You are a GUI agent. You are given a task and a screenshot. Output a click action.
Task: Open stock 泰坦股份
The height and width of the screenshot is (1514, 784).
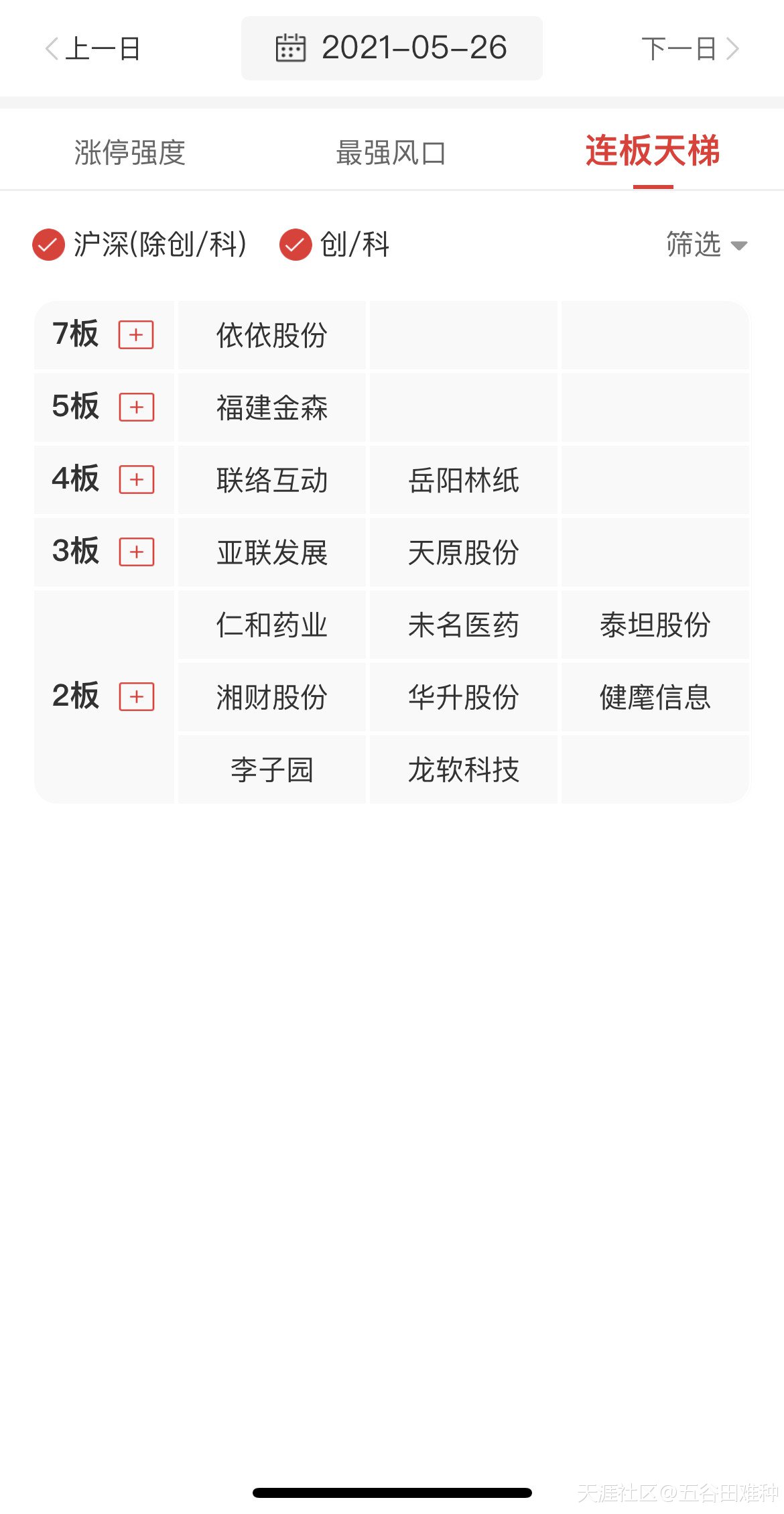[x=655, y=625]
